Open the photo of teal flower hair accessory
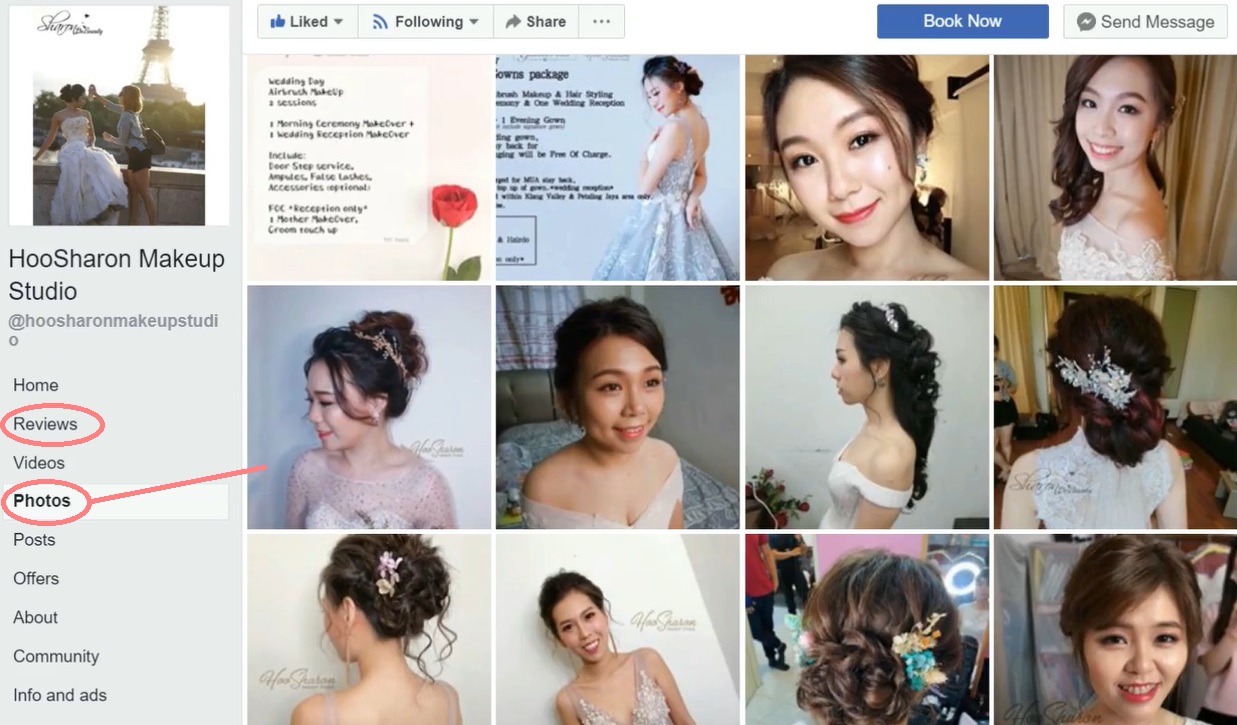 (x=866, y=630)
